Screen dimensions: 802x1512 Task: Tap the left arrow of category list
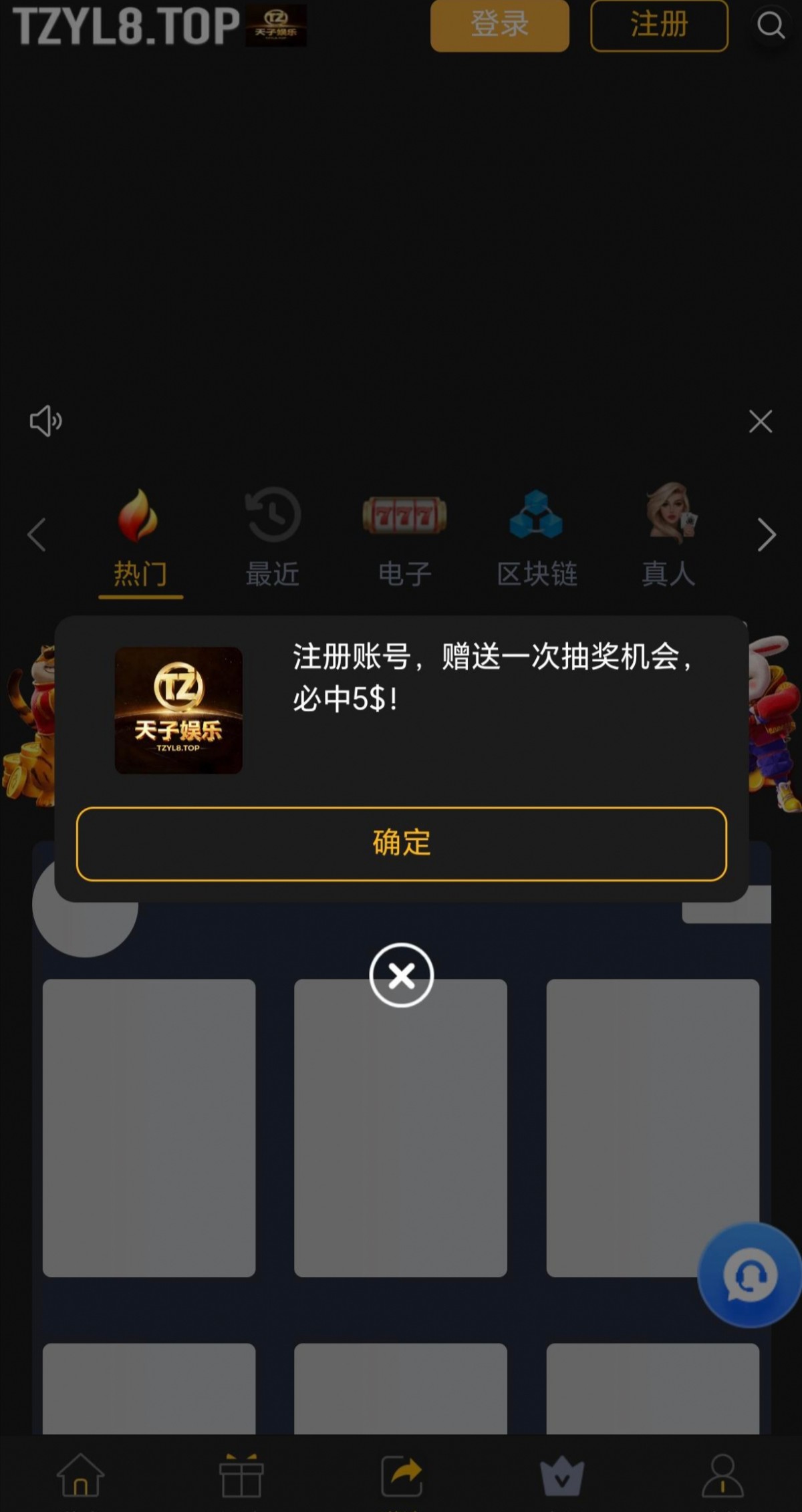pos(37,535)
